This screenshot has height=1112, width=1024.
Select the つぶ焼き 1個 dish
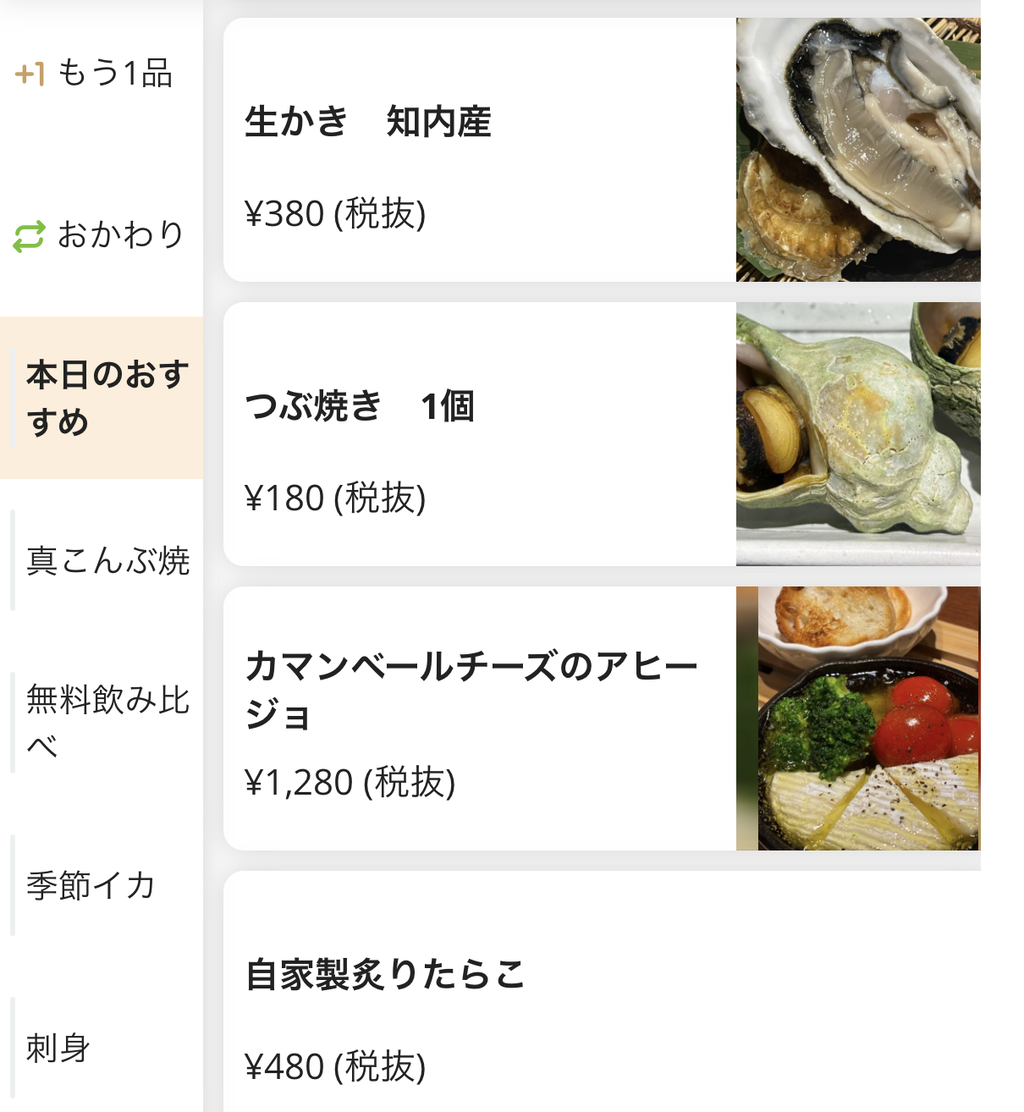600,434
